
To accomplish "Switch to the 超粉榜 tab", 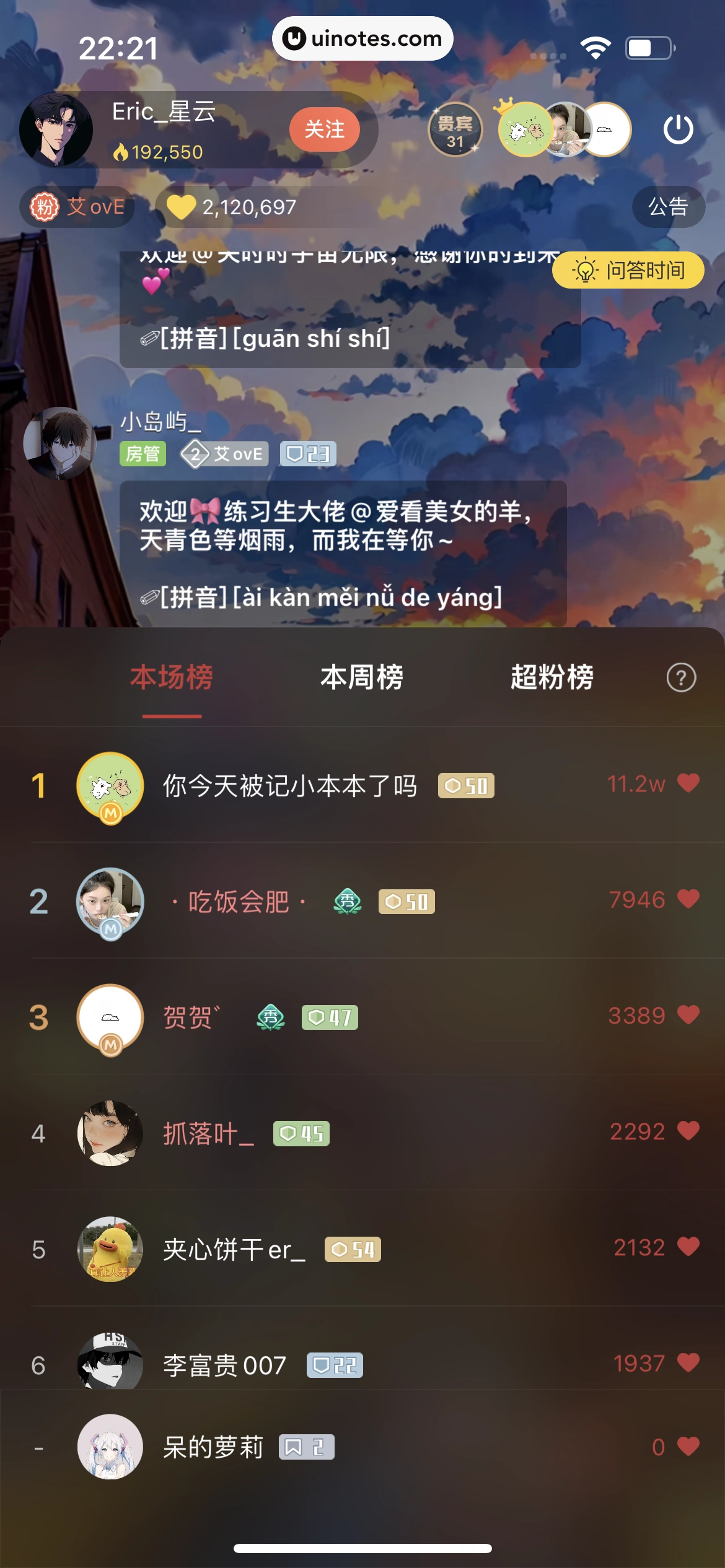I will [x=551, y=677].
